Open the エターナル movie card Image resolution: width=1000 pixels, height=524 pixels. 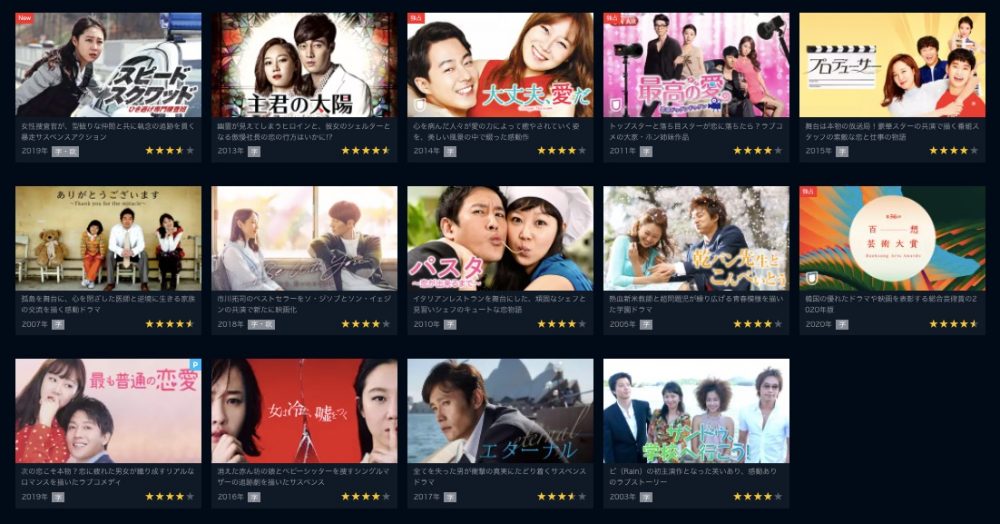(x=500, y=411)
